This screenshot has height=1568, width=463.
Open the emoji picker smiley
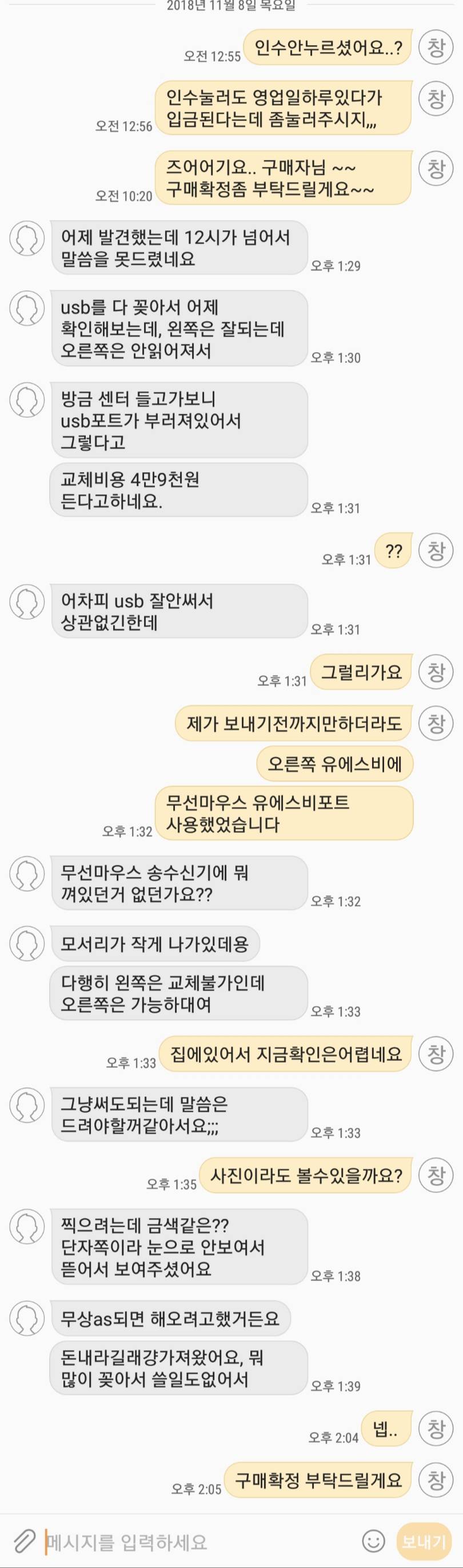[x=373, y=1541]
